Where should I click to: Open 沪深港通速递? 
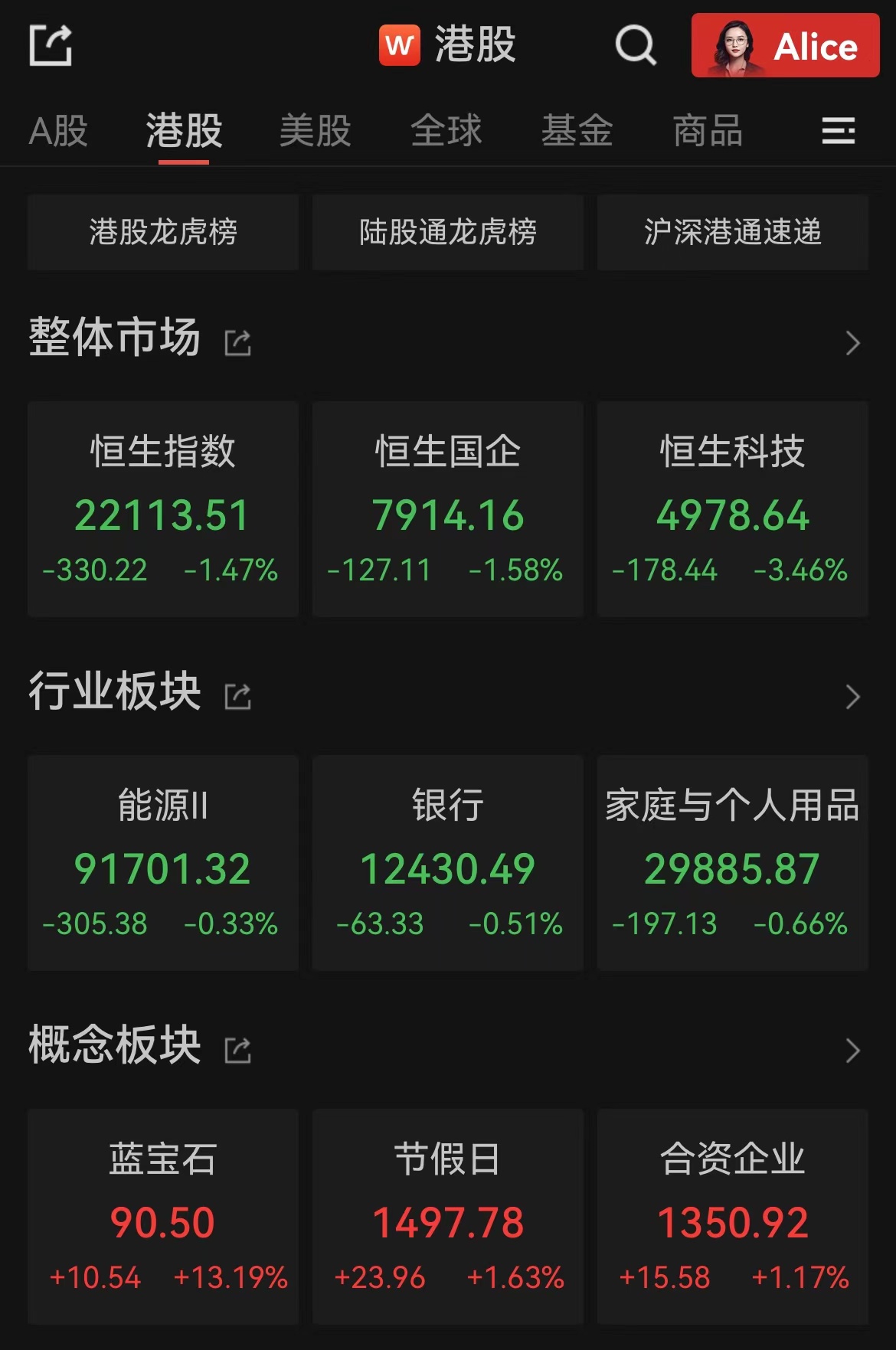(733, 232)
